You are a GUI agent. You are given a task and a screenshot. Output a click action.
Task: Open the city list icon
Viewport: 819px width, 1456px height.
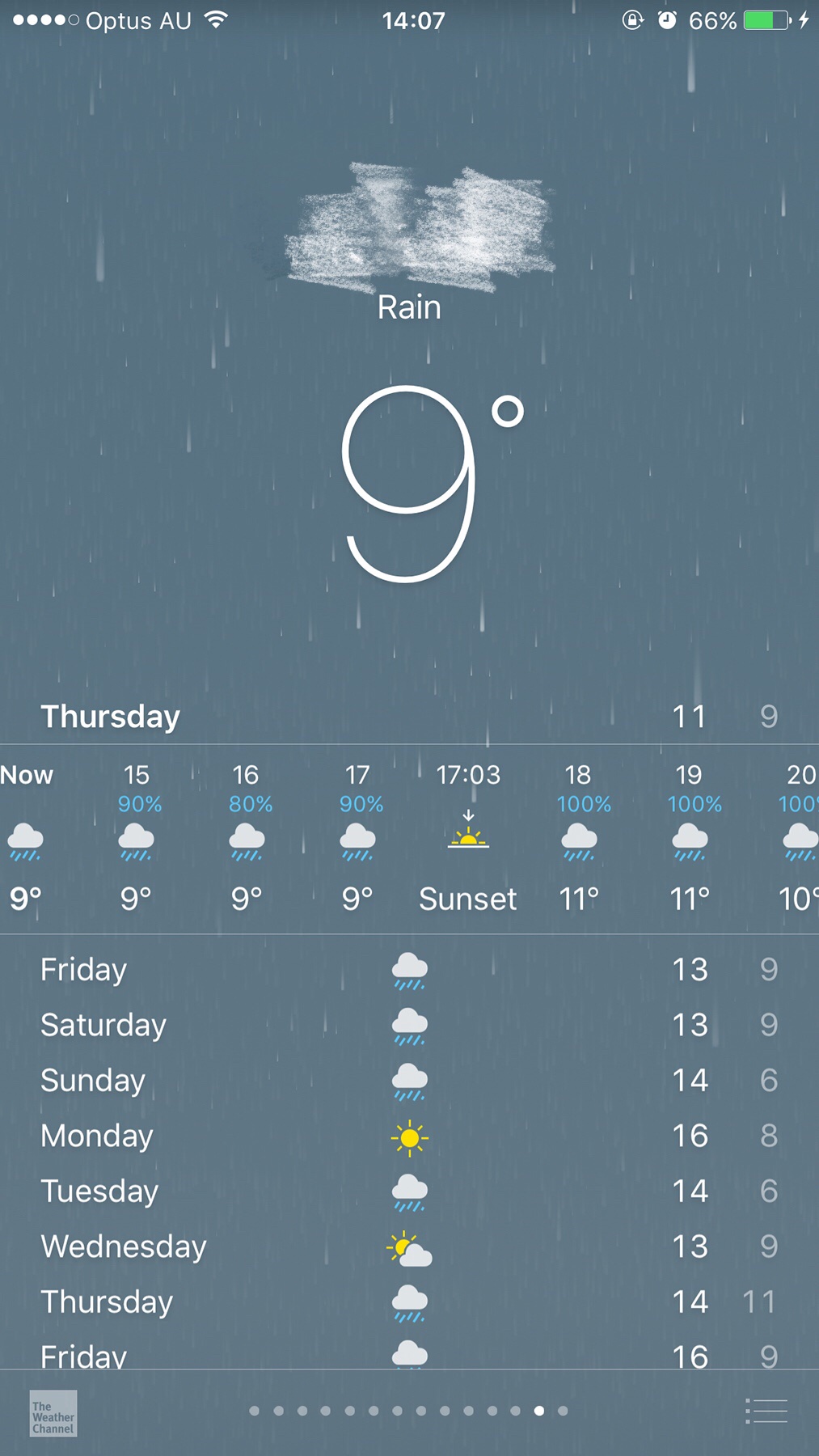pyautogui.click(x=765, y=1411)
